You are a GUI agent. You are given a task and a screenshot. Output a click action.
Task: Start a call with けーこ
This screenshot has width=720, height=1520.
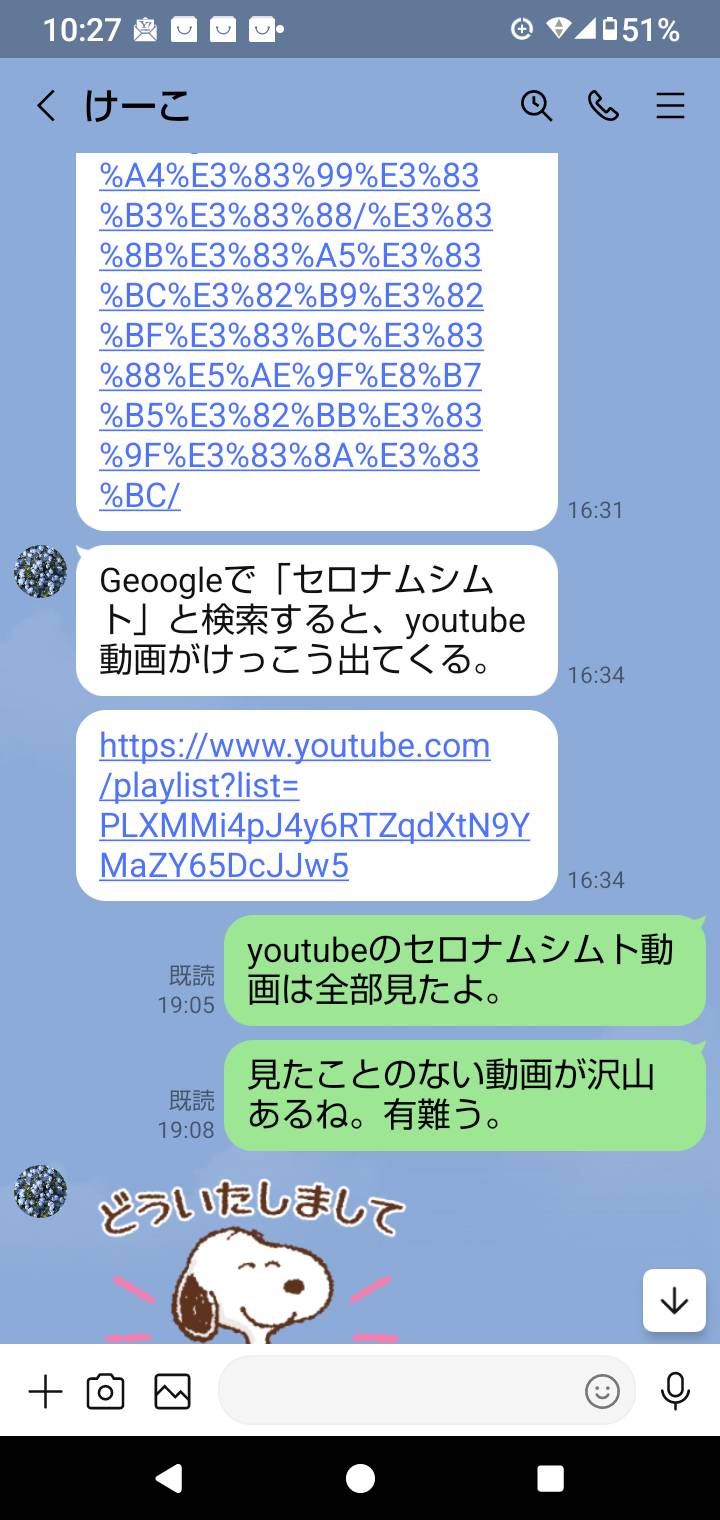(603, 106)
